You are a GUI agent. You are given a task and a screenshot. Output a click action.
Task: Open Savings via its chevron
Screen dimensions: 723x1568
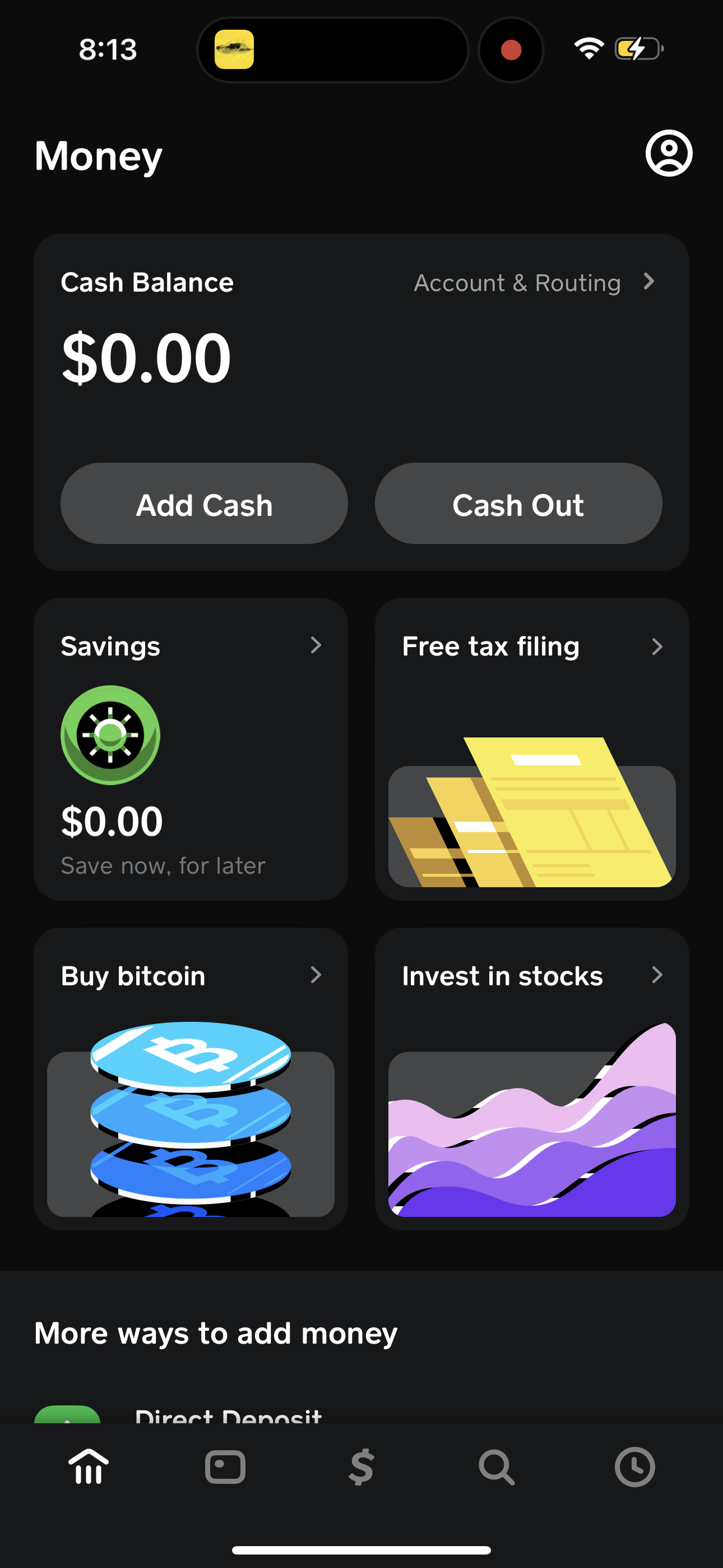click(x=317, y=646)
